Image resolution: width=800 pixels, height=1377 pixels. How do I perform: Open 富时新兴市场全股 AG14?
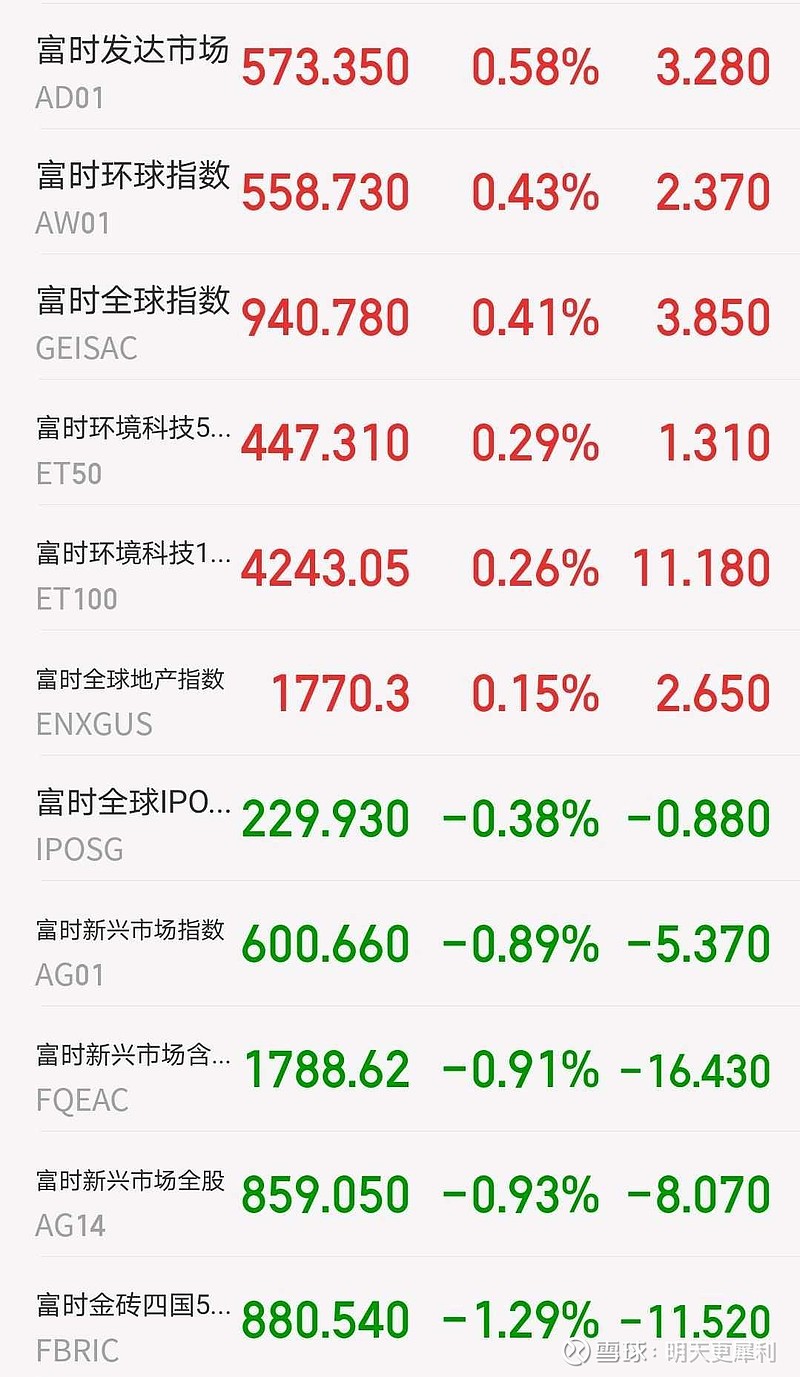point(400,1193)
